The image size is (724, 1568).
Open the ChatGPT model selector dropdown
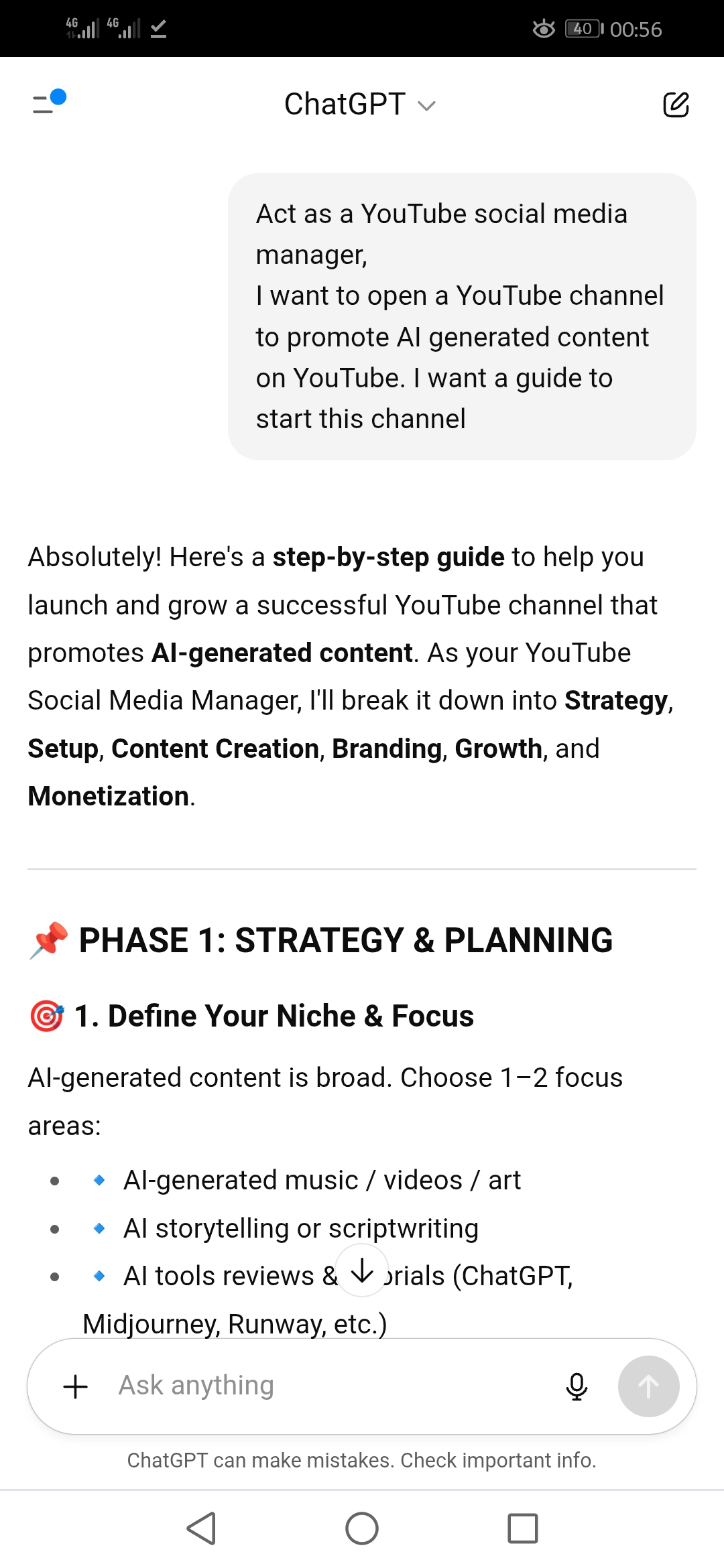coord(360,105)
